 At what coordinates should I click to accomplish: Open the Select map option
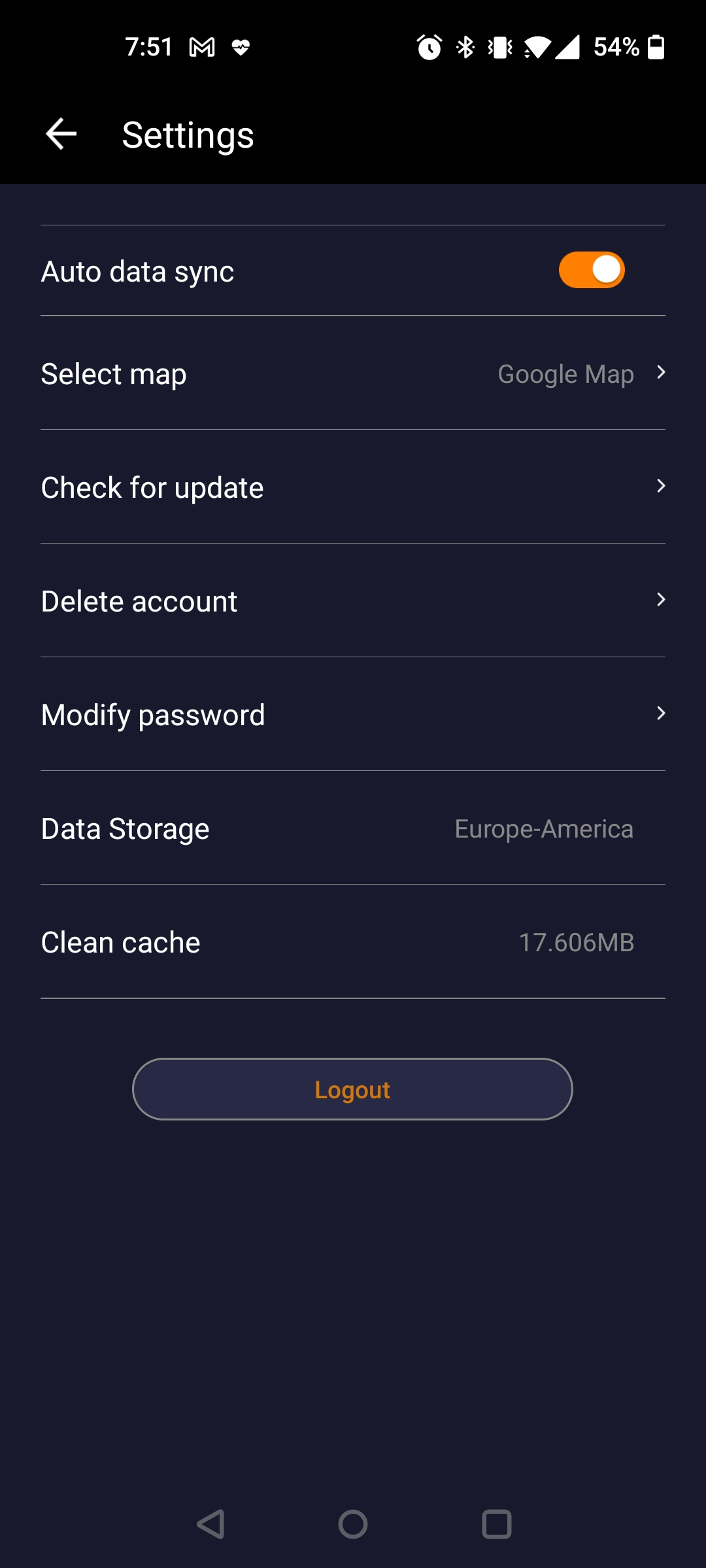point(353,374)
